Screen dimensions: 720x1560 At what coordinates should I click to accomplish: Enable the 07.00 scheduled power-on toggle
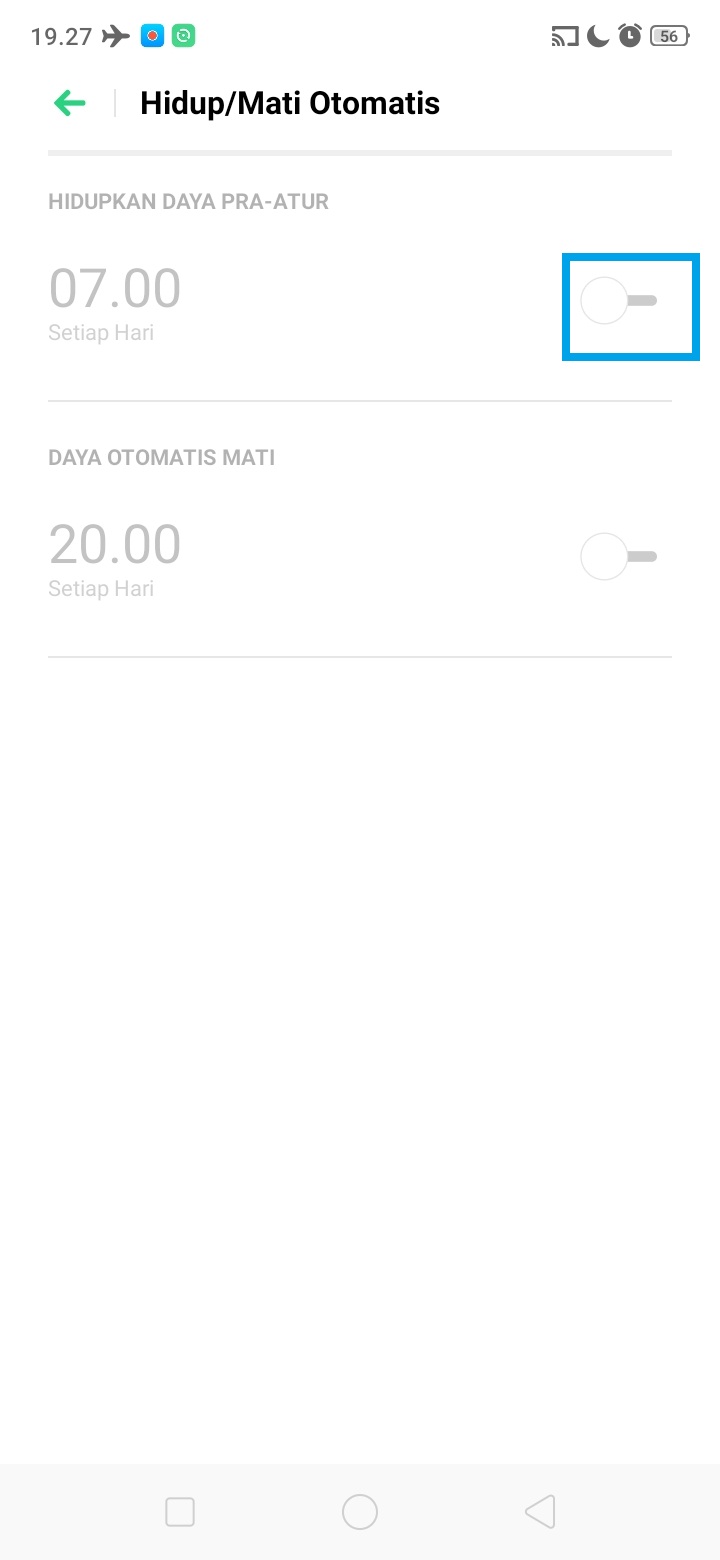click(x=619, y=301)
